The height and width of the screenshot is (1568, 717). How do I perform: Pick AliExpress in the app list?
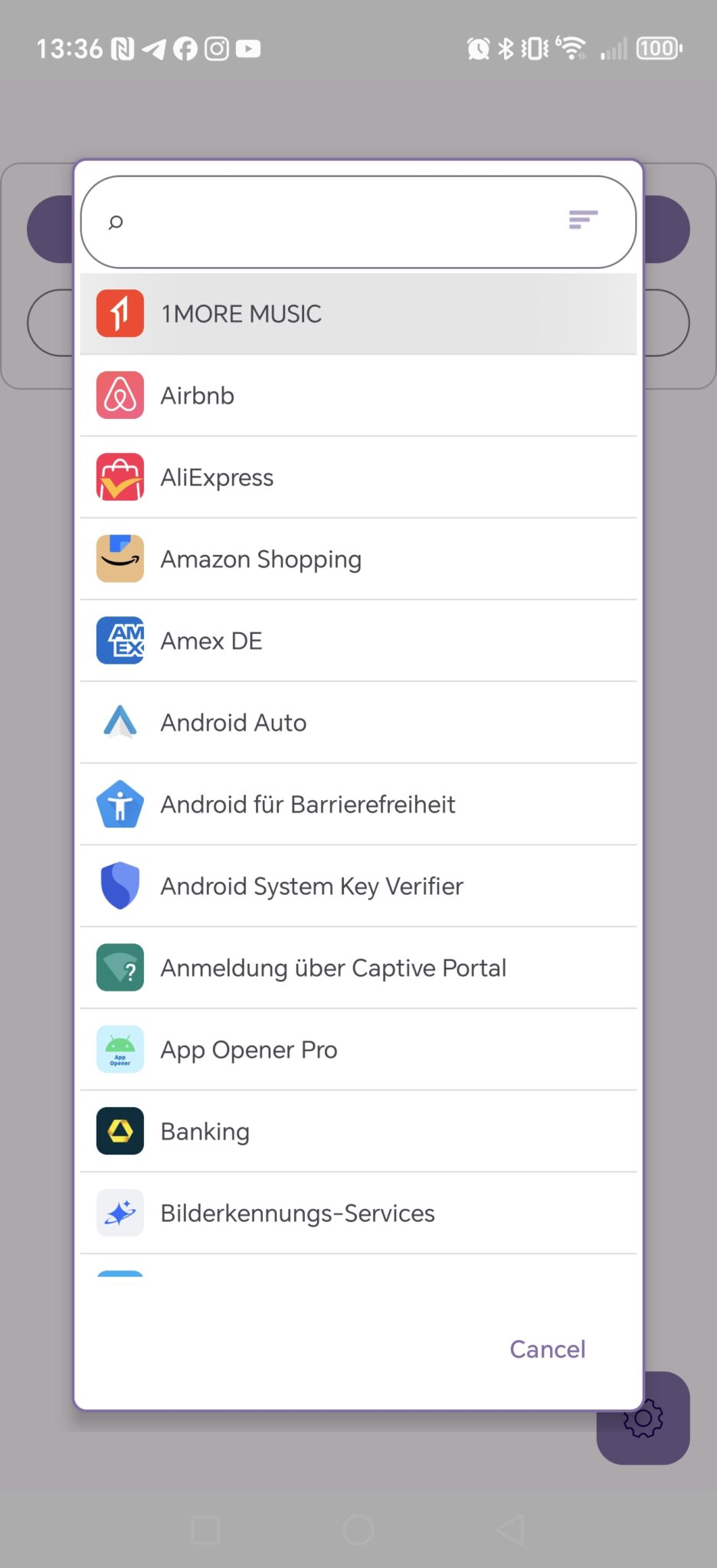click(x=358, y=478)
